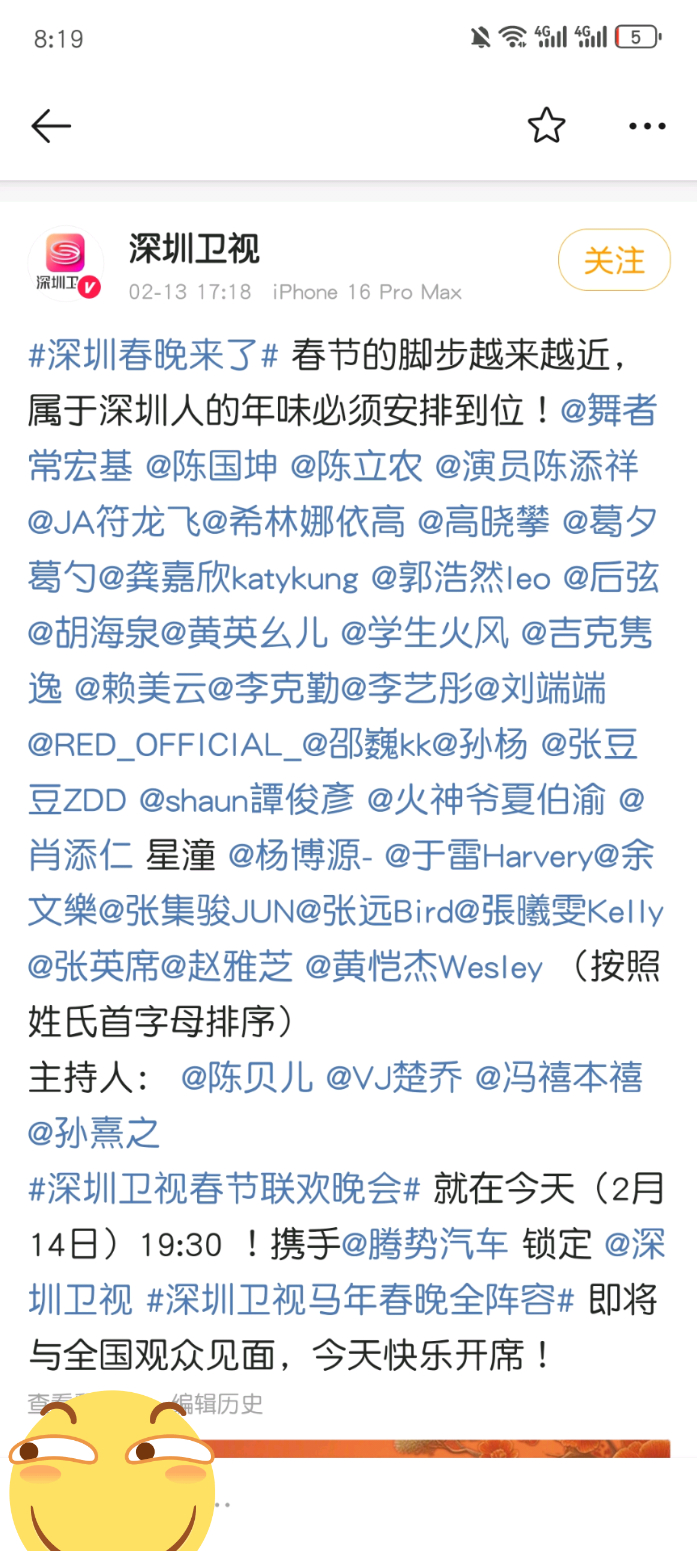
Task: Open the @陈国坤 mention
Action: click(210, 465)
